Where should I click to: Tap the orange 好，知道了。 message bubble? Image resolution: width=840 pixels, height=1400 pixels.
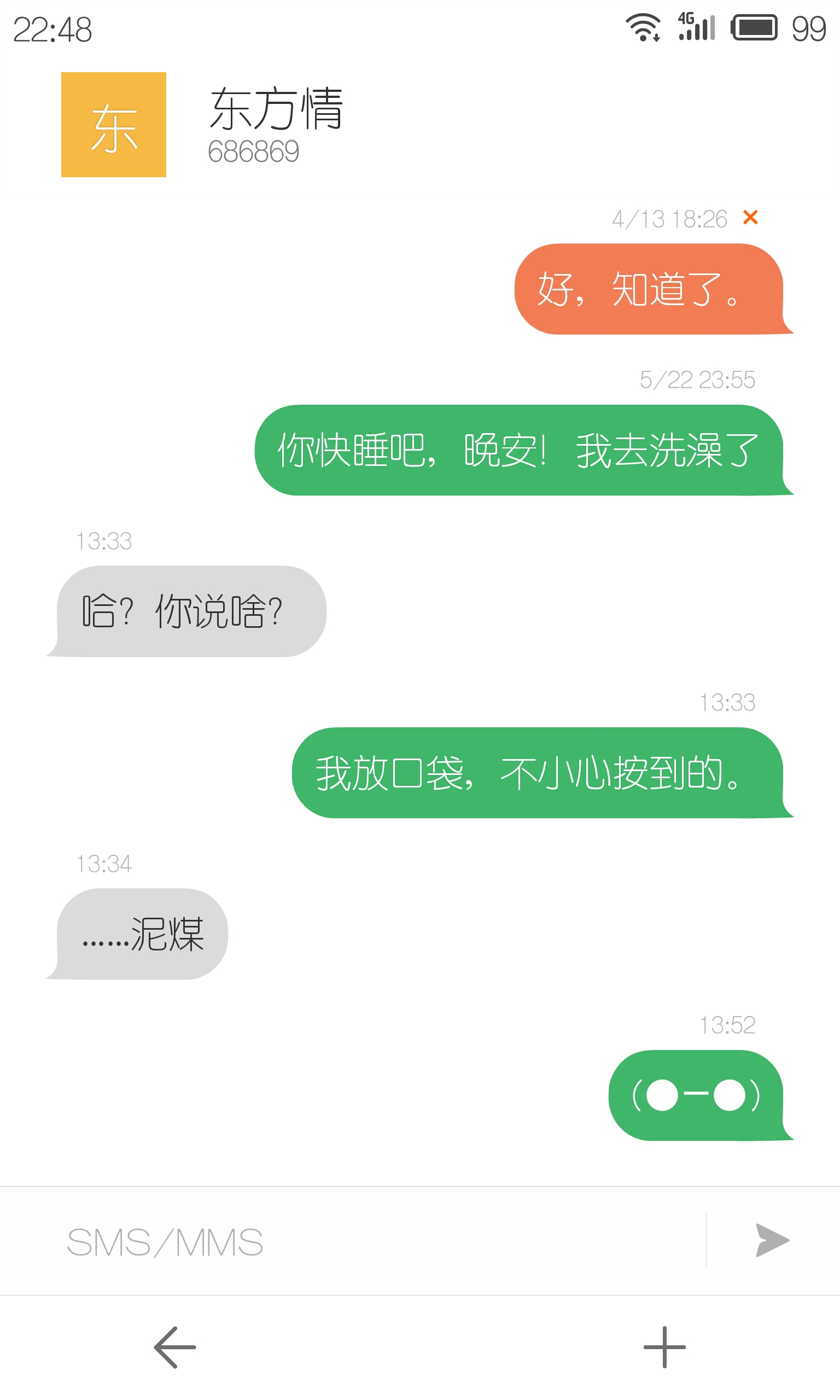point(654,289)
